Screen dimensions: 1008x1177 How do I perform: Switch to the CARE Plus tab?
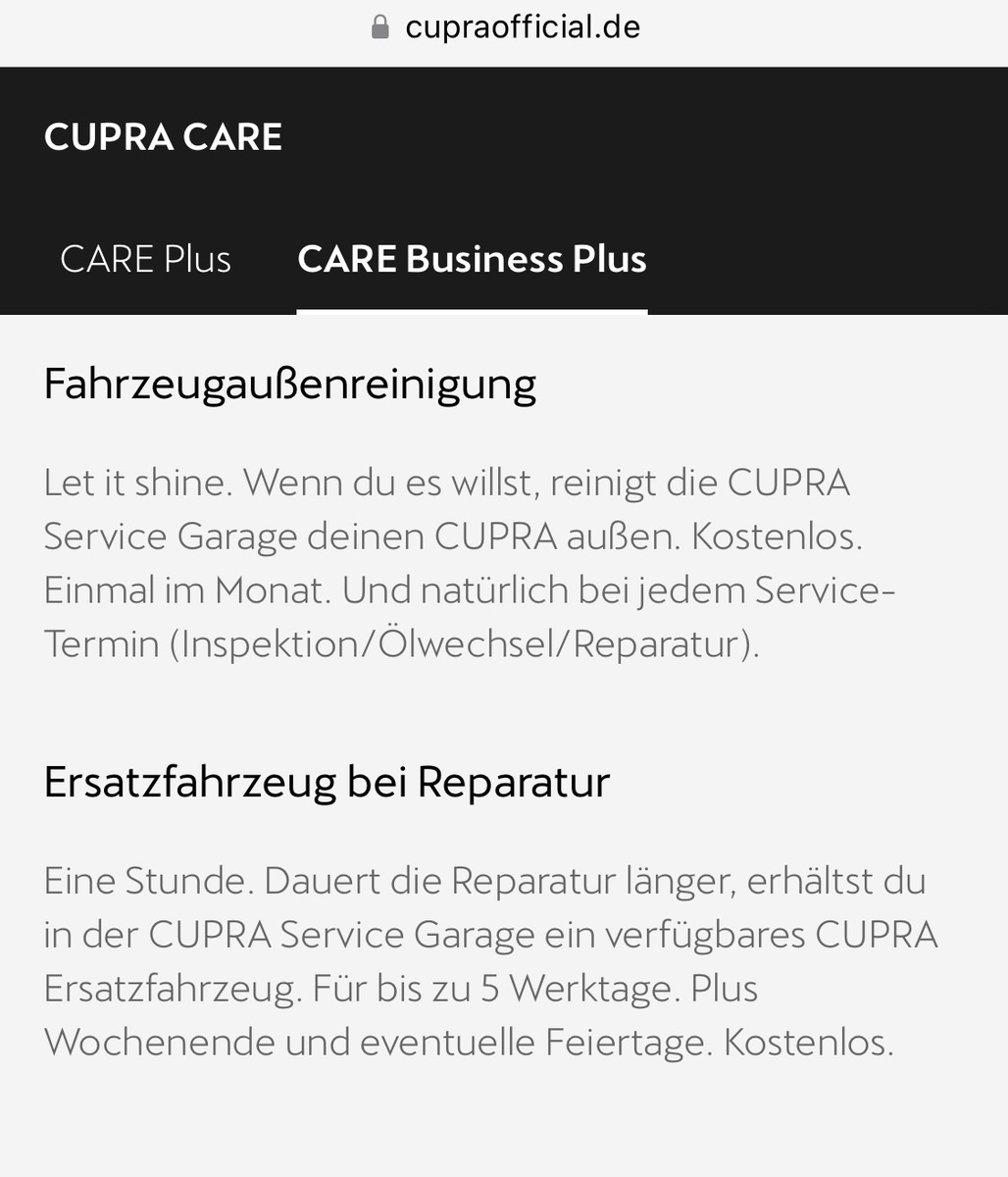click(x=145, y=260)
